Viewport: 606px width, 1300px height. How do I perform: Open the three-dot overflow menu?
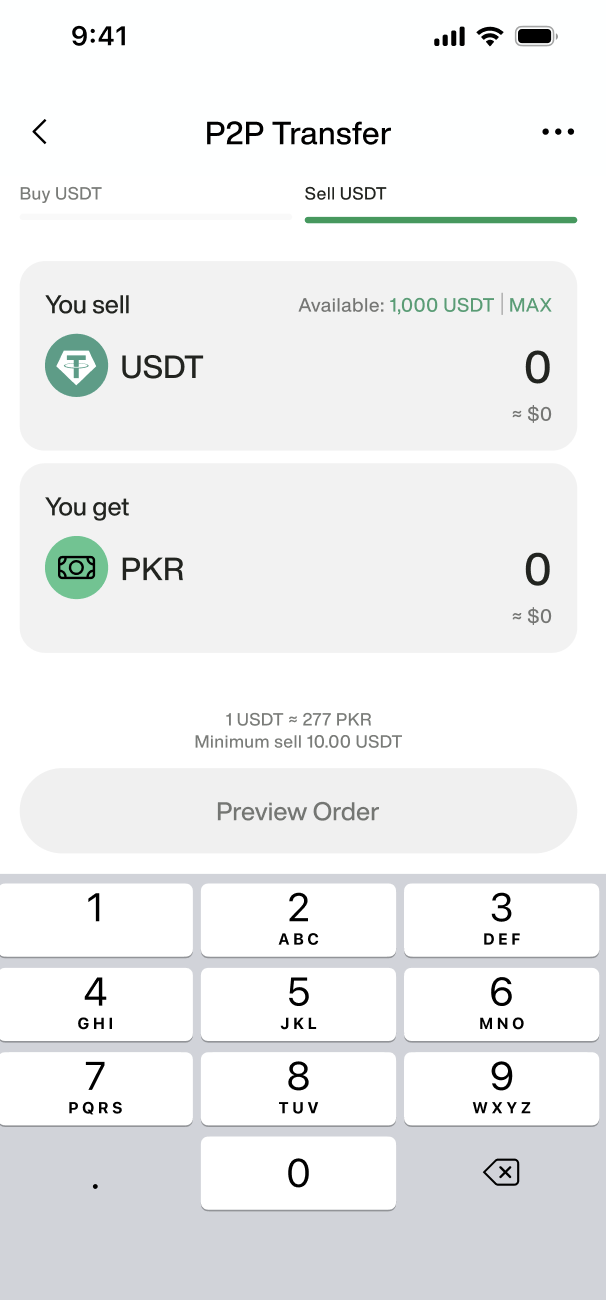pos(557,132)
